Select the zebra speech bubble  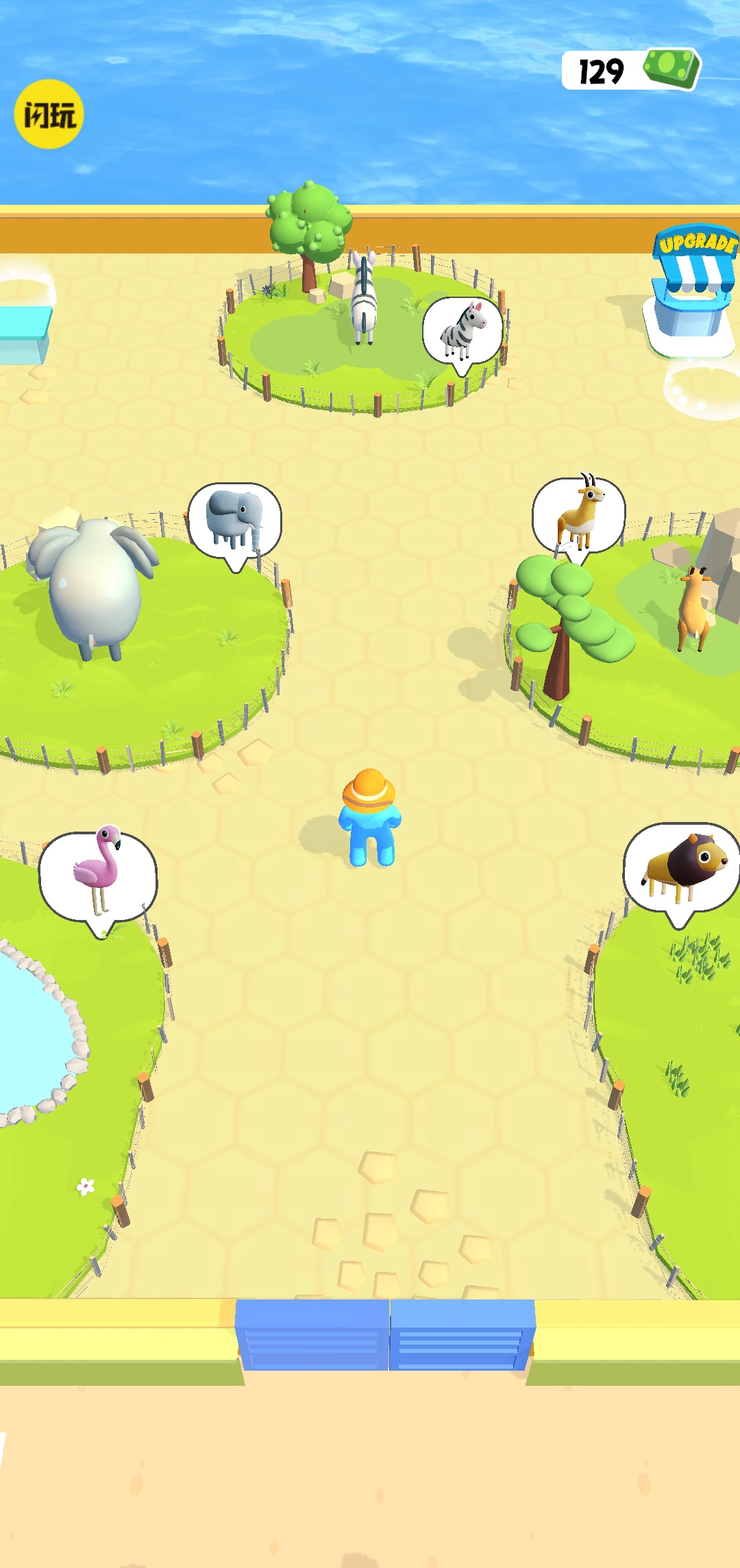pos(463,330)
